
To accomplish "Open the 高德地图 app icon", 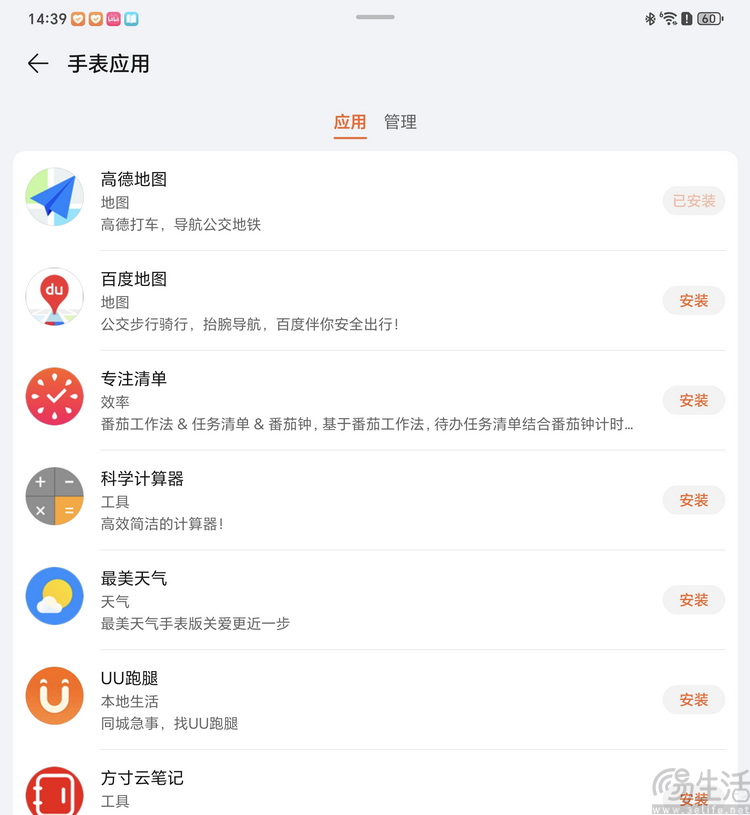I will tap(54, 197).
